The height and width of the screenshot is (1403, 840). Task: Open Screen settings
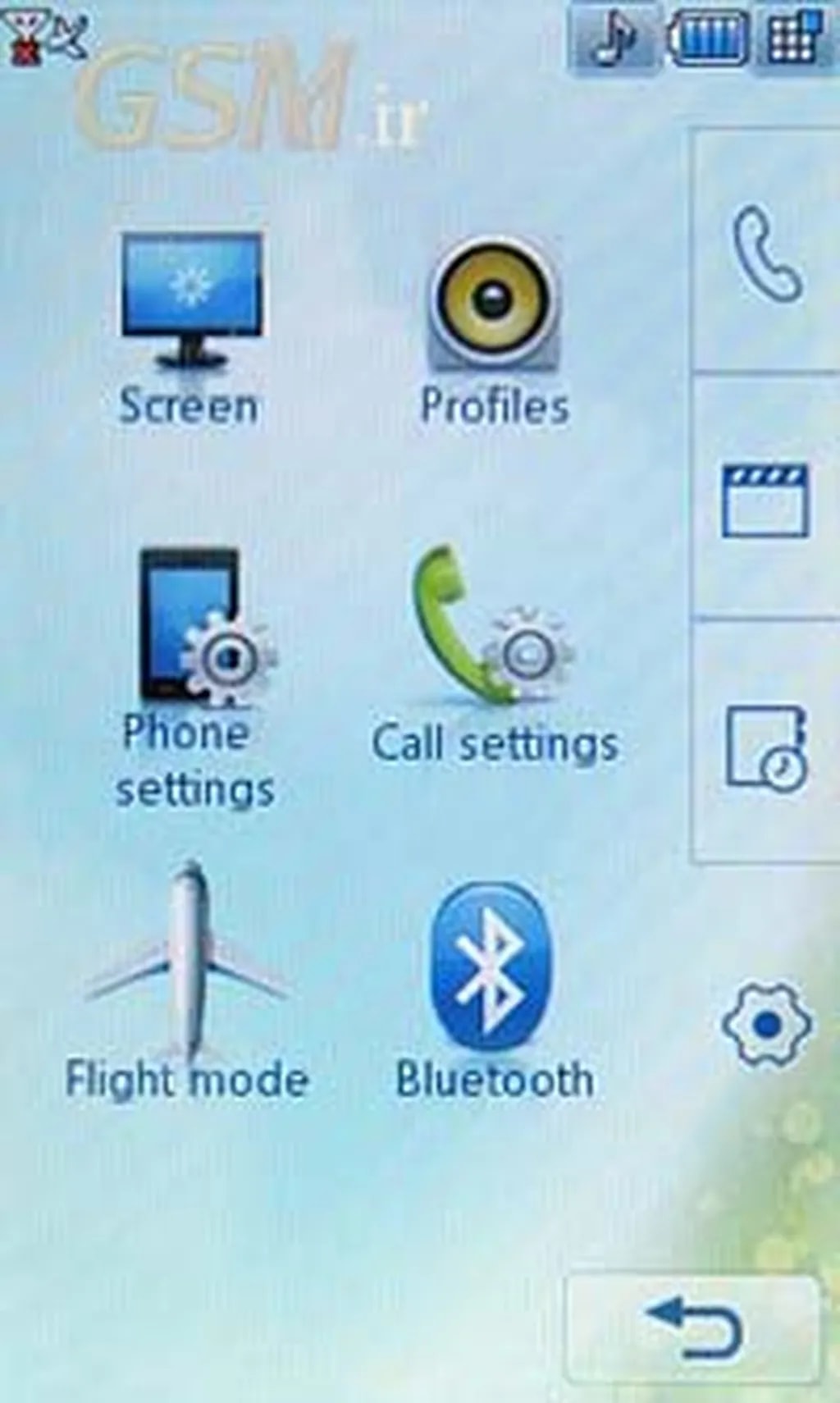pos(190,328)
